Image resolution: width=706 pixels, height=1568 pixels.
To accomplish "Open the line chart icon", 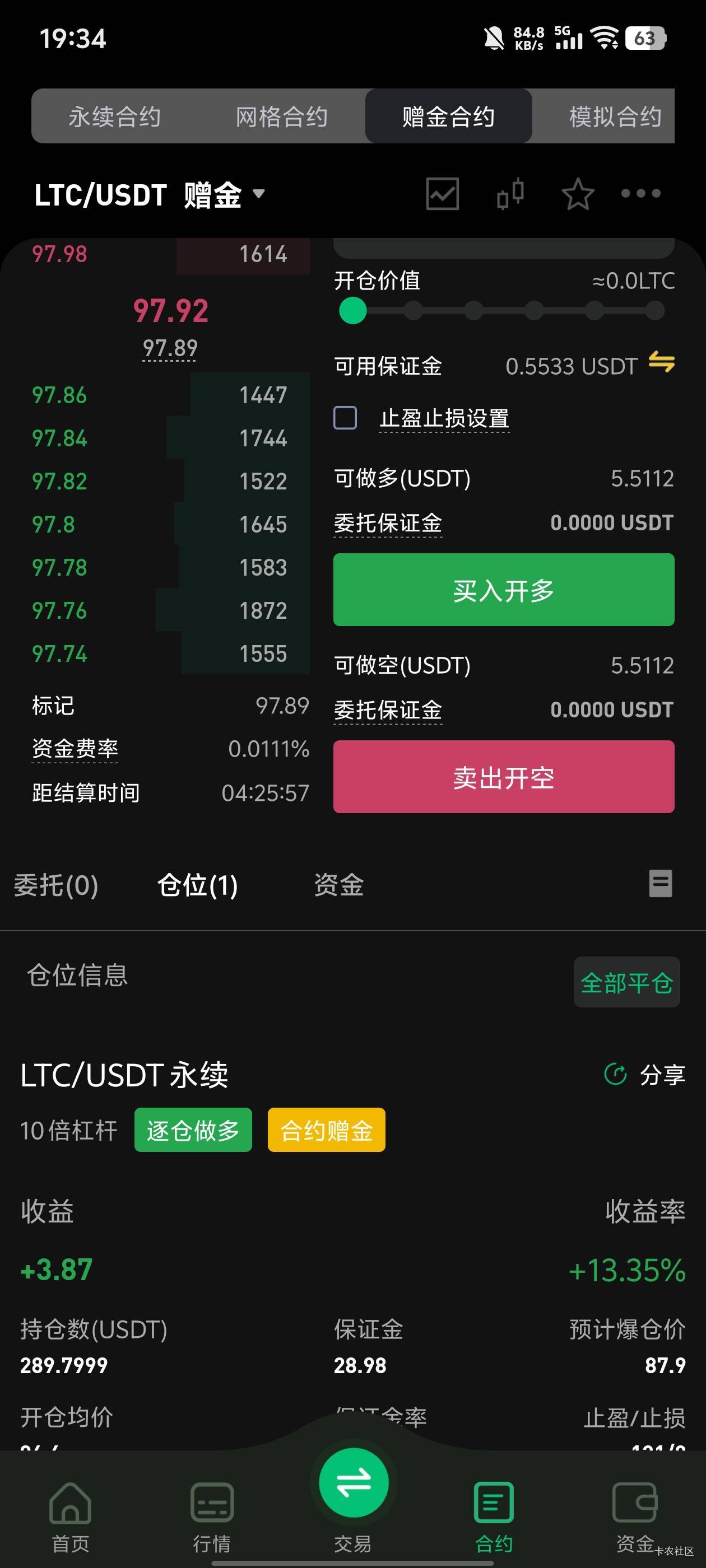I will coord(442,194).
